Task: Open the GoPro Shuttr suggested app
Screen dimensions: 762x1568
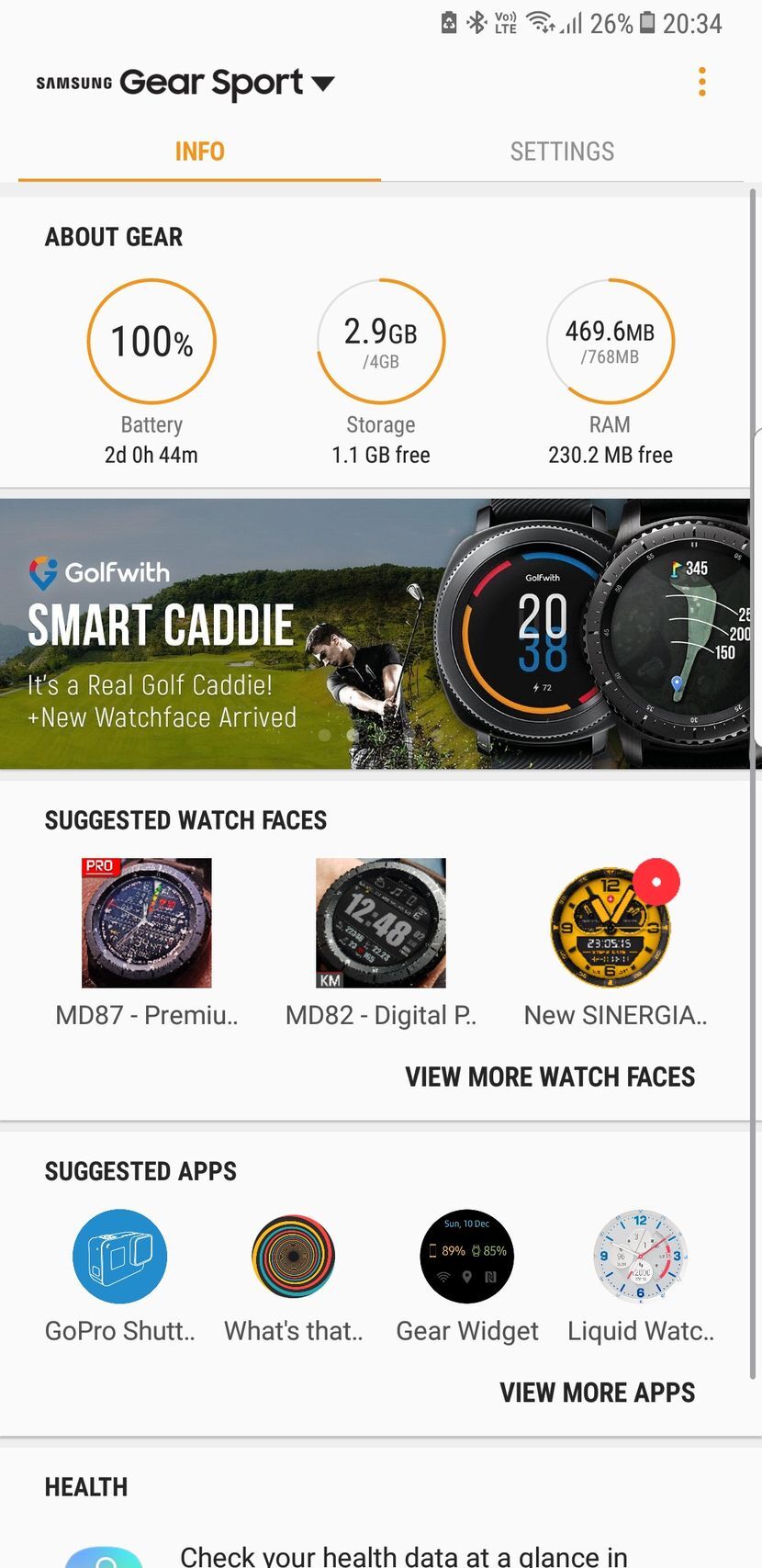Action: click(x=119, y=1256)
